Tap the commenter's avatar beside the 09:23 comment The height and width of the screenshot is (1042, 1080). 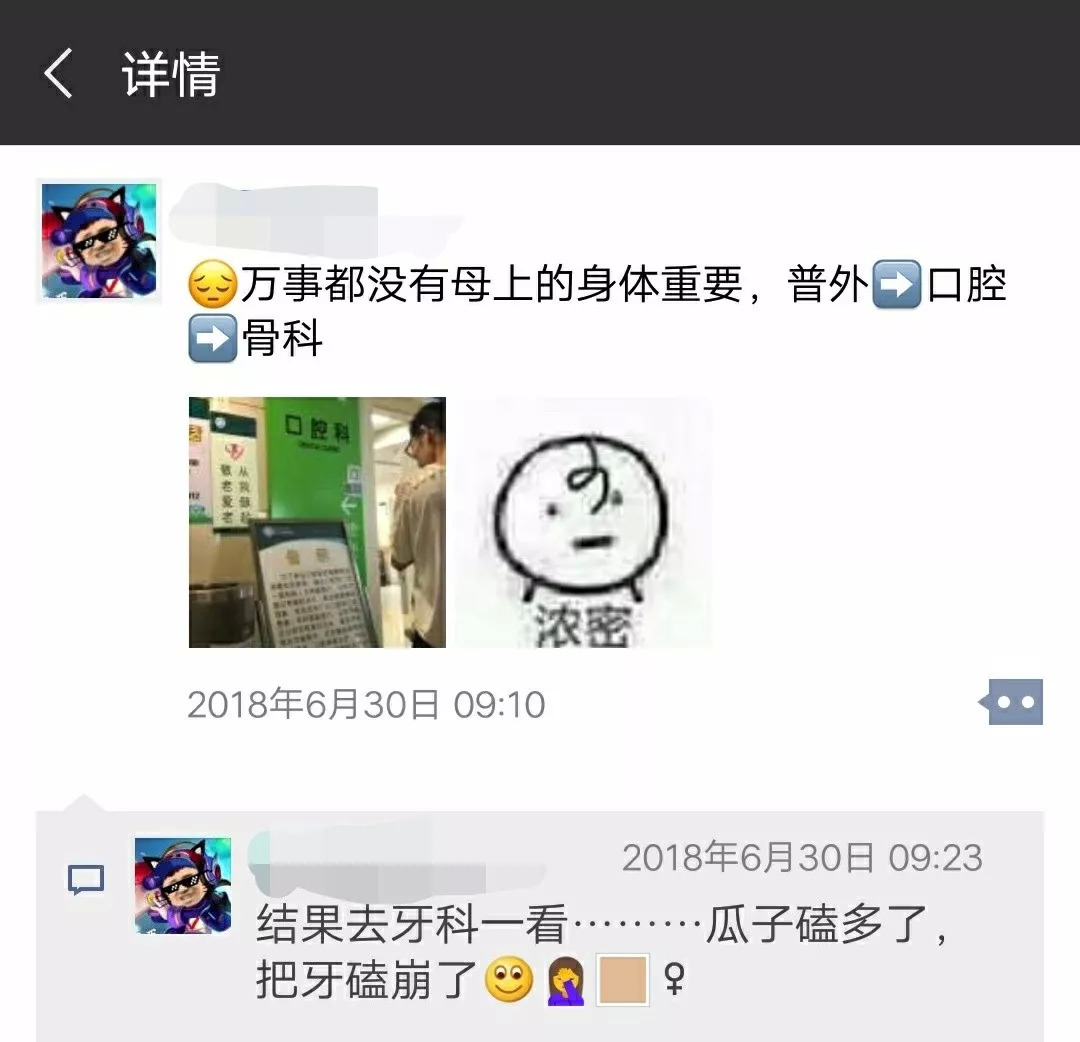pos(183,886)
